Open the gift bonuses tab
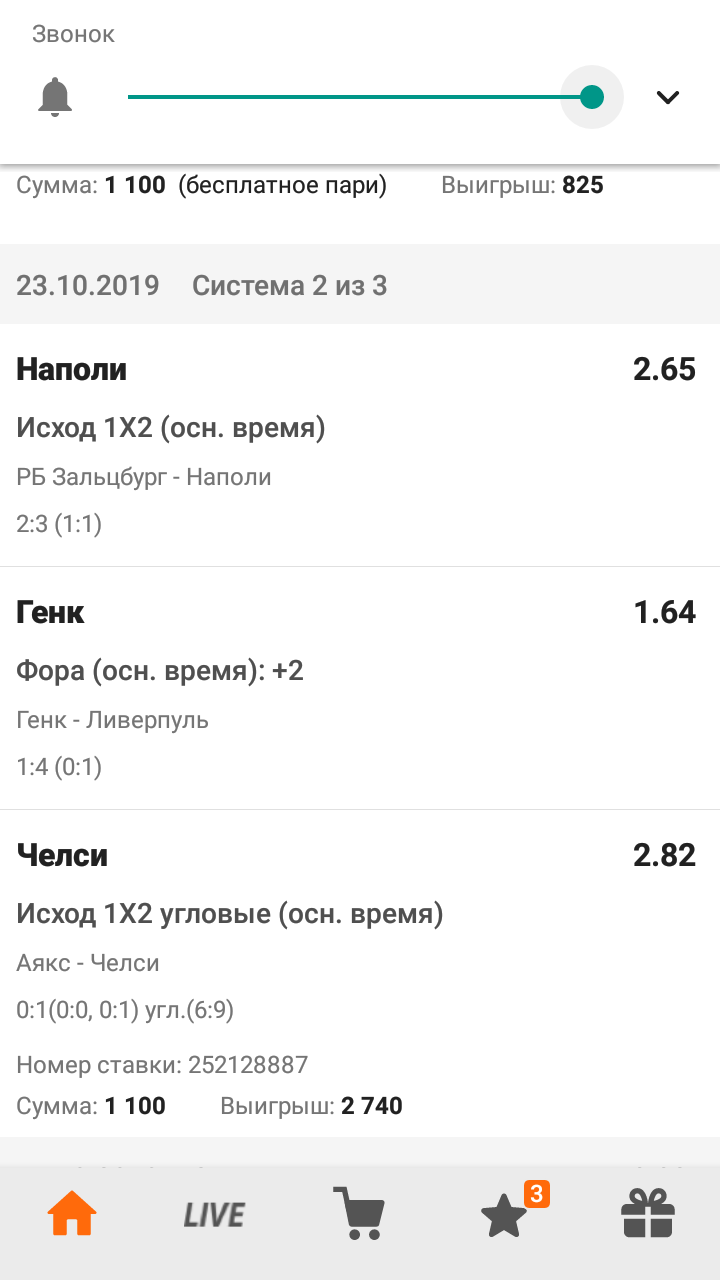Image resolution: width=720 pixels, height=1280 pixels. [x=648, y=1215]
